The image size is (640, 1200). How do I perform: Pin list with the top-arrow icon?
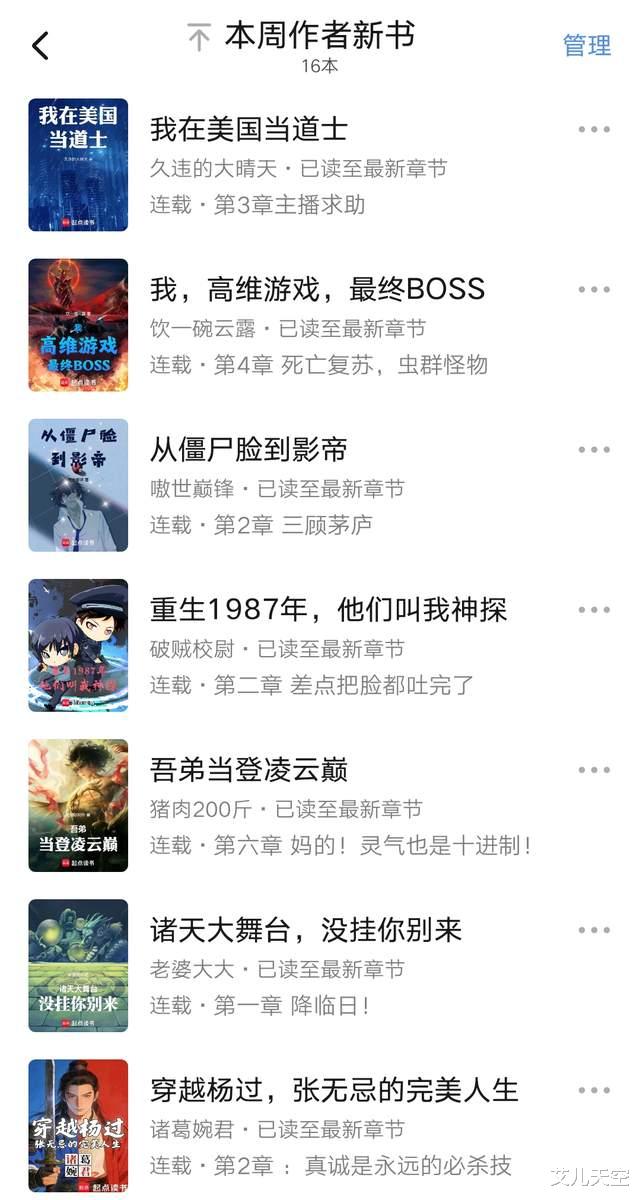(199, 38)
